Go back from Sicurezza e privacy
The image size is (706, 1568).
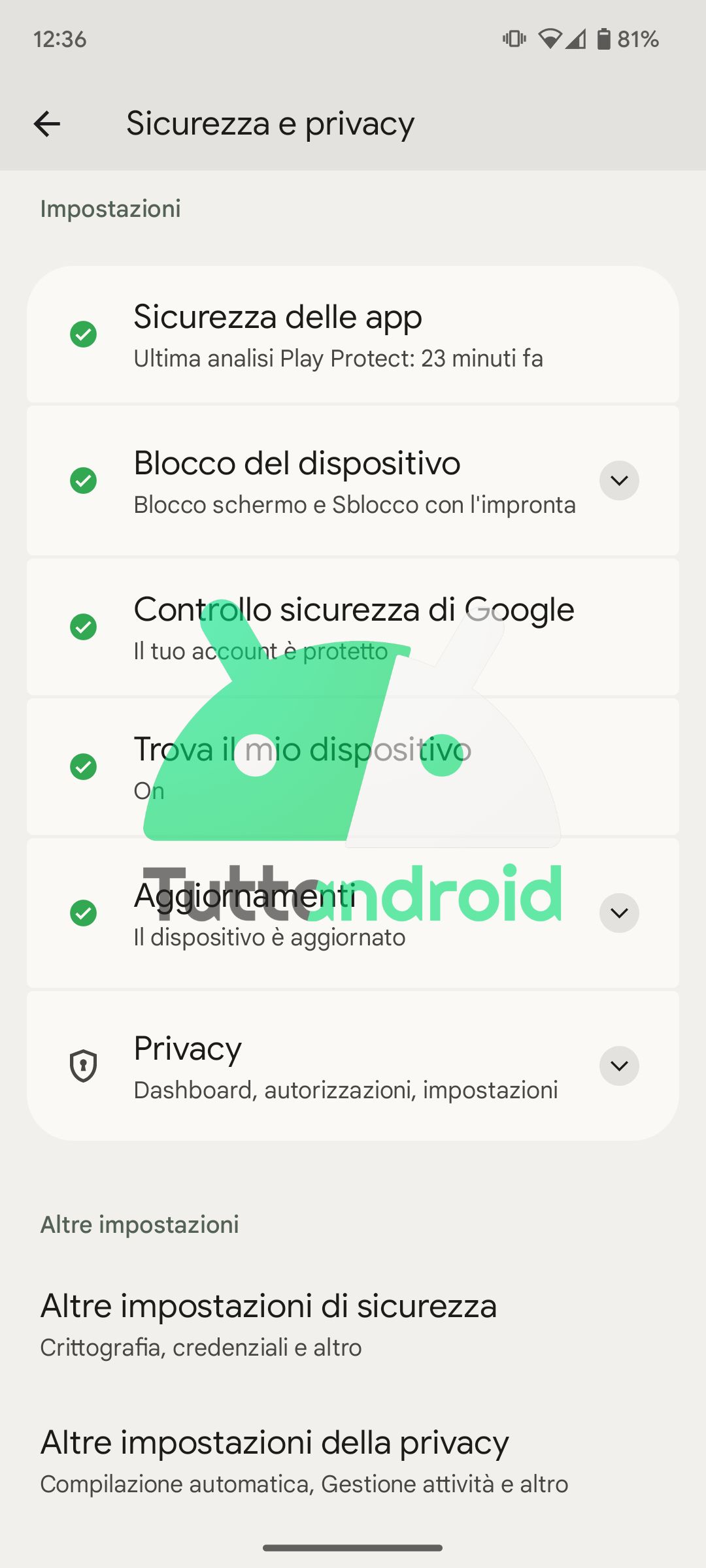click(47, 124)
